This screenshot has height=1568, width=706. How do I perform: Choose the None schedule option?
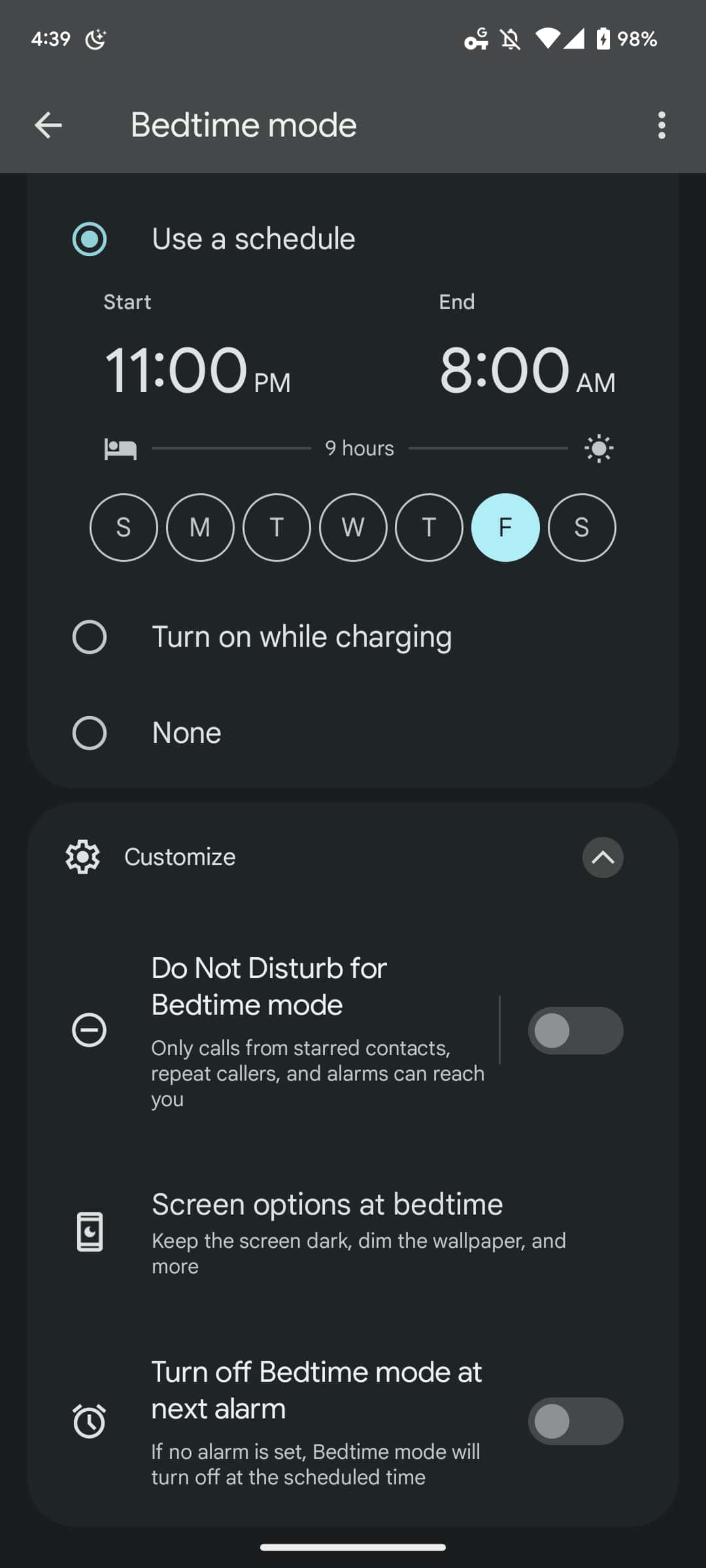click(x=90, y=732)
